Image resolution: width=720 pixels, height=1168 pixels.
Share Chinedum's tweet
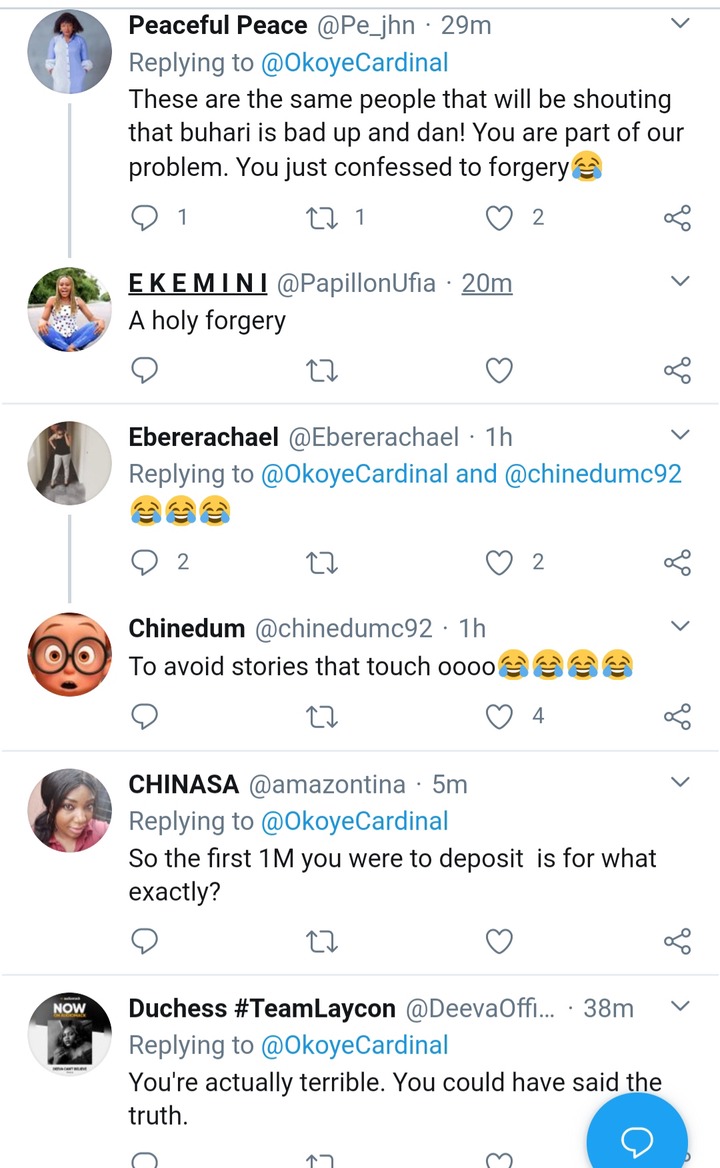click(677, 716)
